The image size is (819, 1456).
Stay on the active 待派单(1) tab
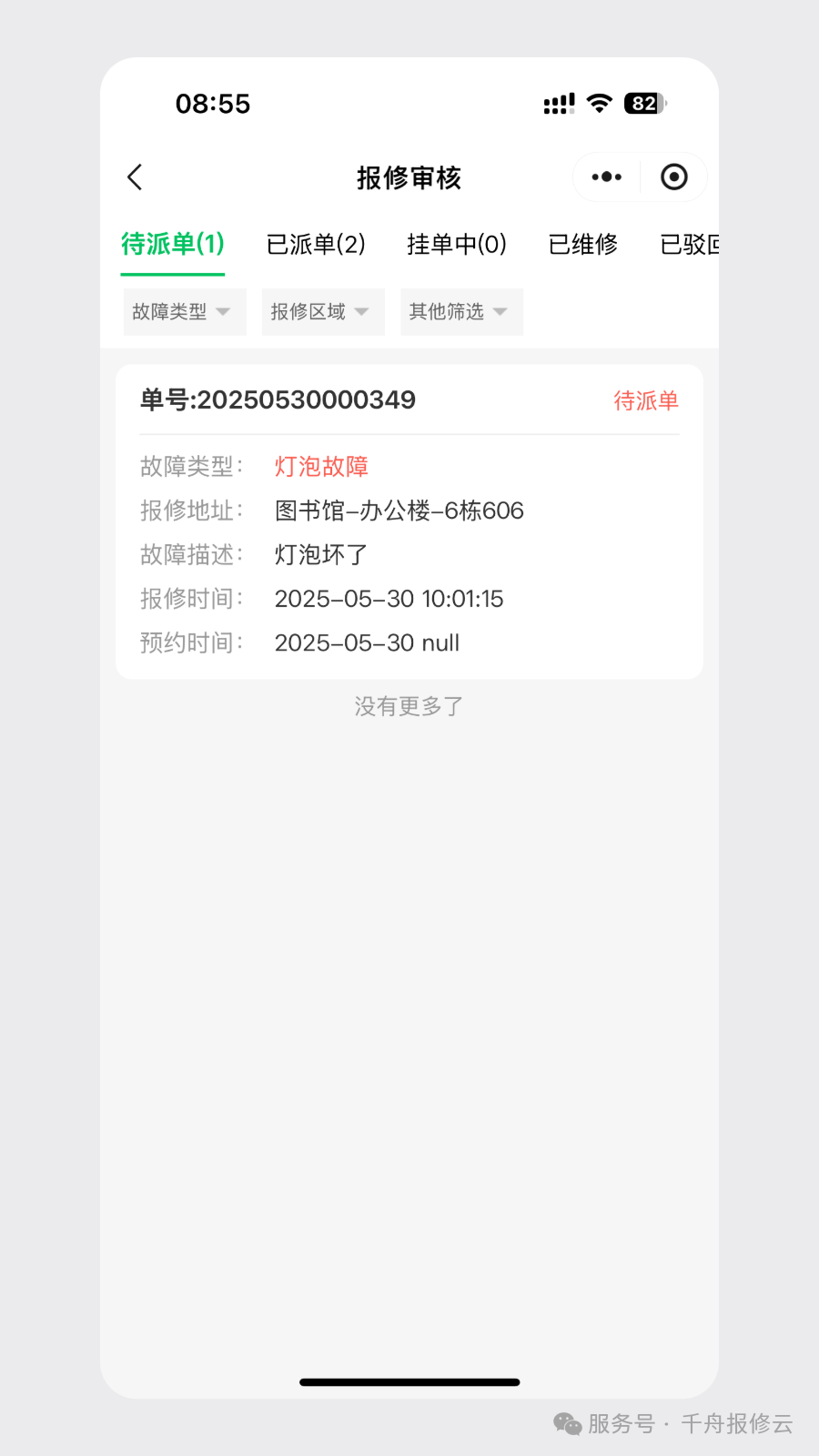click(x=173, y=244)
